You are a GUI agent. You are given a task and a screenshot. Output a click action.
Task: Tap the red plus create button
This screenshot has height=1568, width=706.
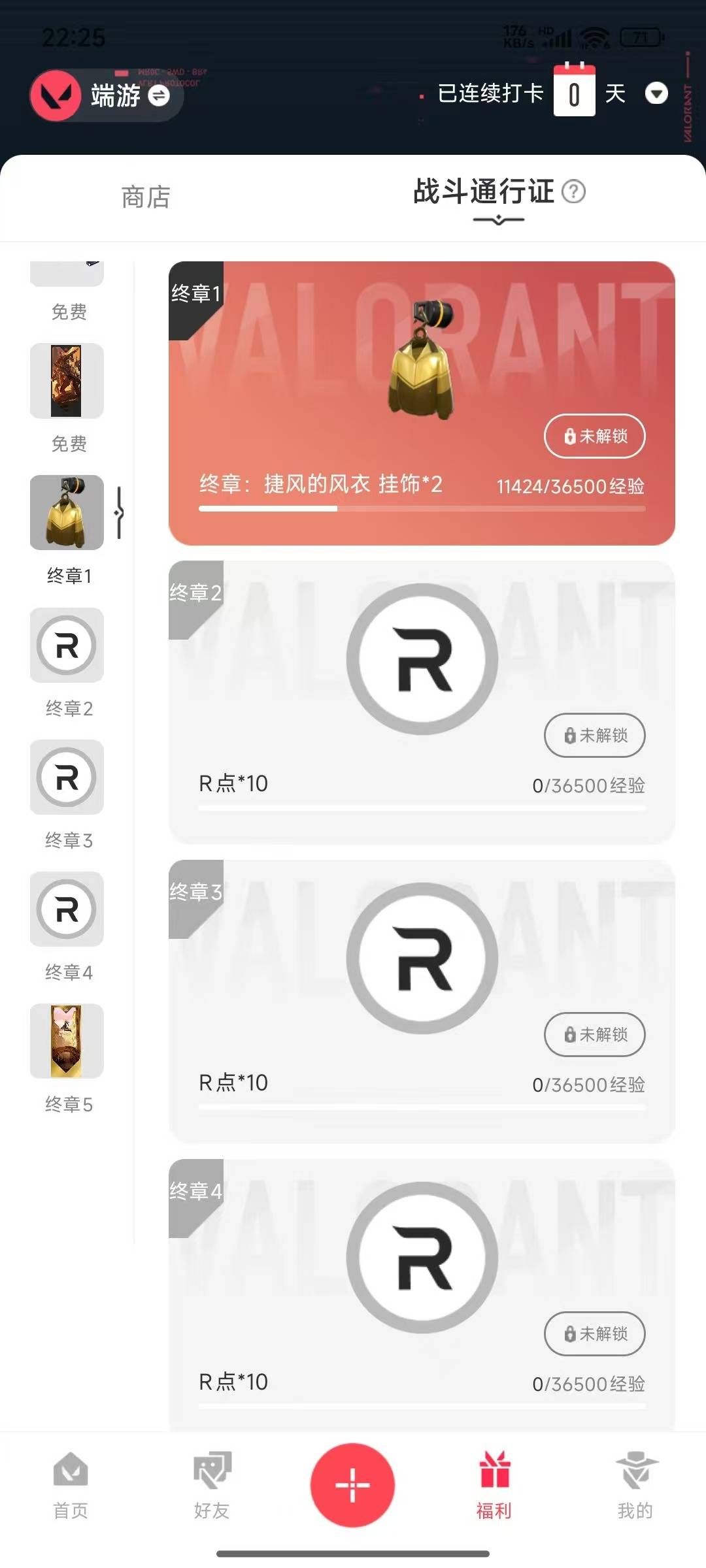352,1484
